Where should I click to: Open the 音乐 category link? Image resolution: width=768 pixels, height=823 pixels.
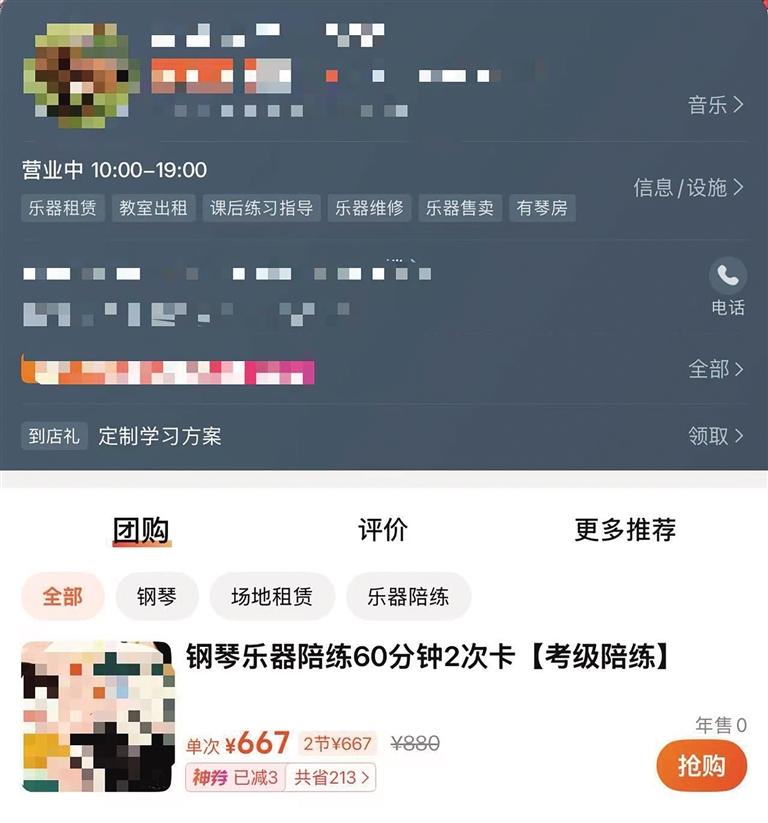pyautogui.click(x=715, y=104)
